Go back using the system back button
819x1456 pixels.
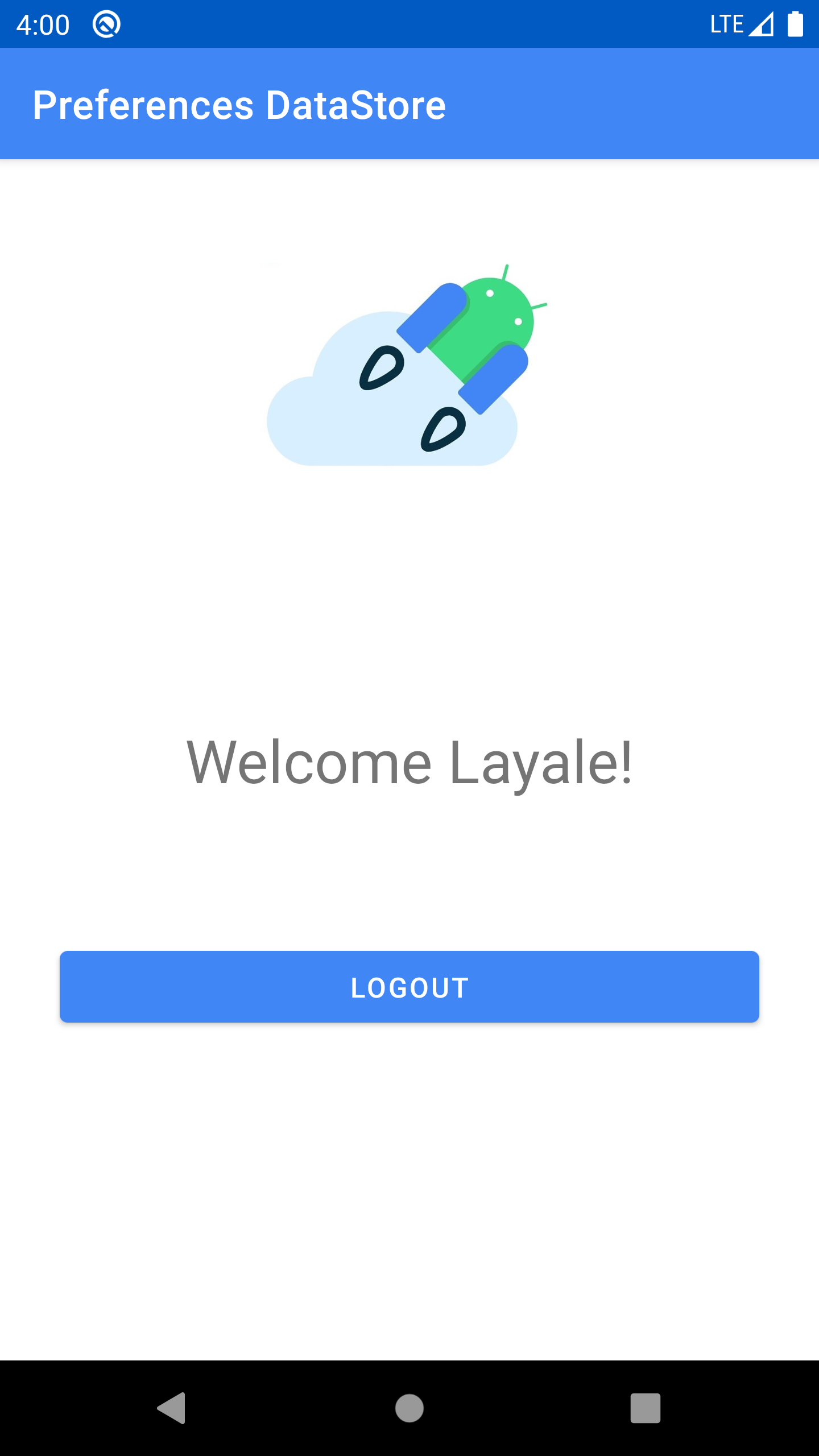[172, 1408]
